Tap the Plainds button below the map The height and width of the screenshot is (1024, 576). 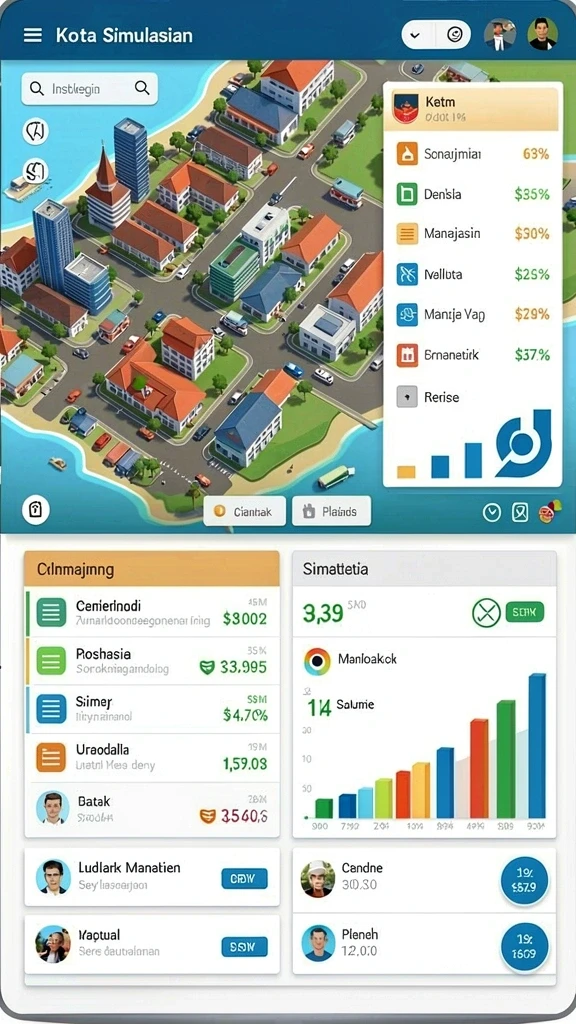pos(332,511)
